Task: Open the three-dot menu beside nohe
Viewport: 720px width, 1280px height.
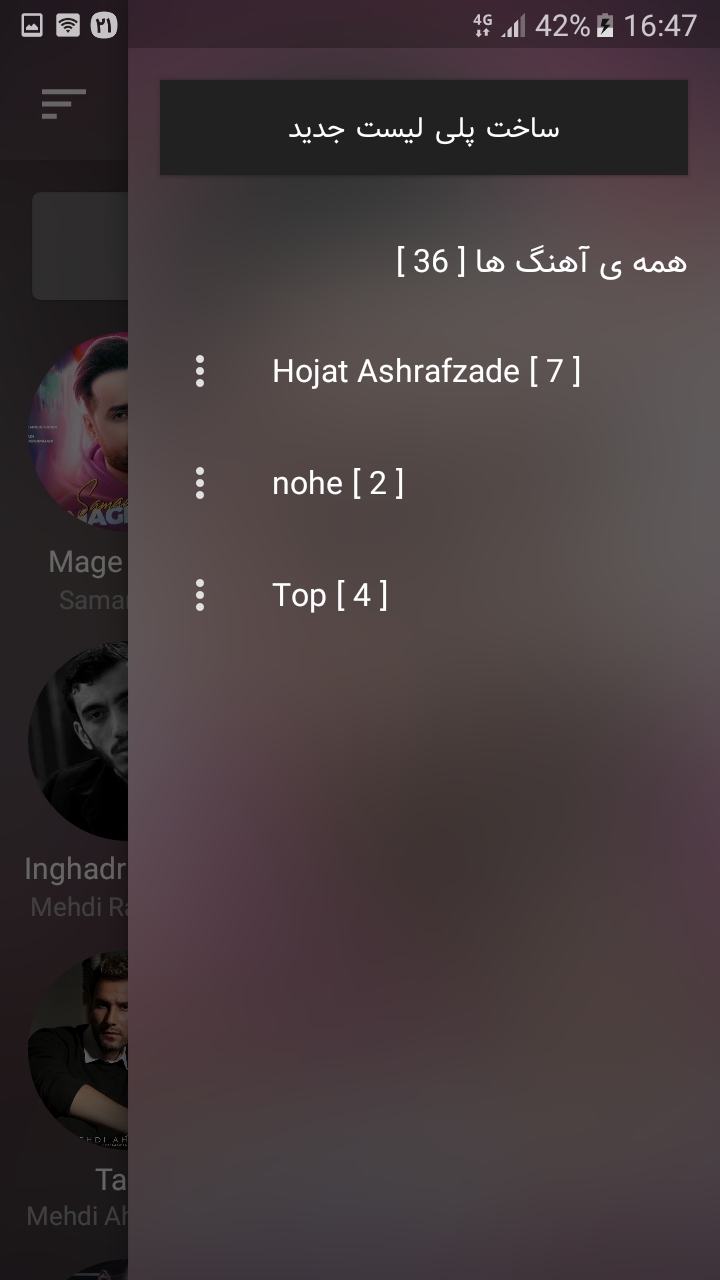Action: [x=200, y=483]
